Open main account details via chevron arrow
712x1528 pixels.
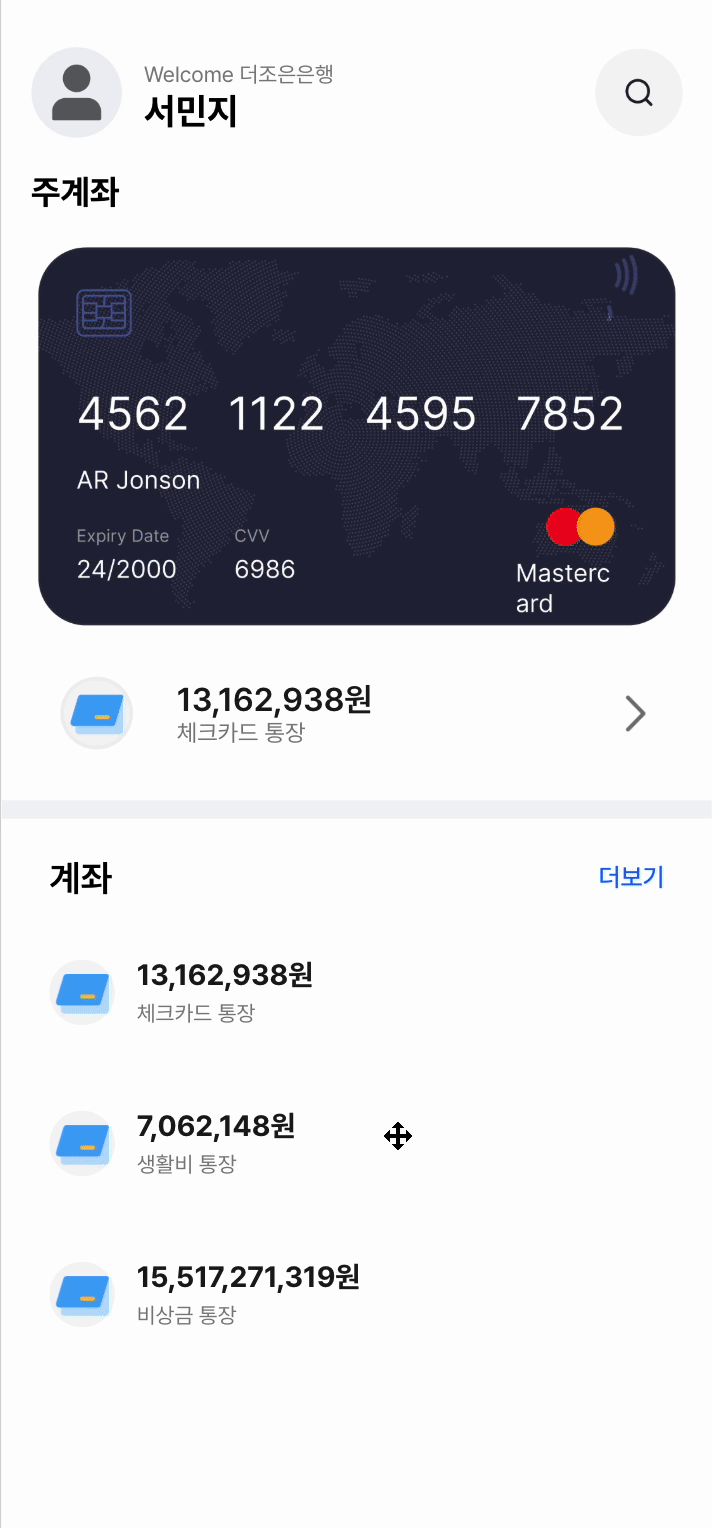coord(635,714)
